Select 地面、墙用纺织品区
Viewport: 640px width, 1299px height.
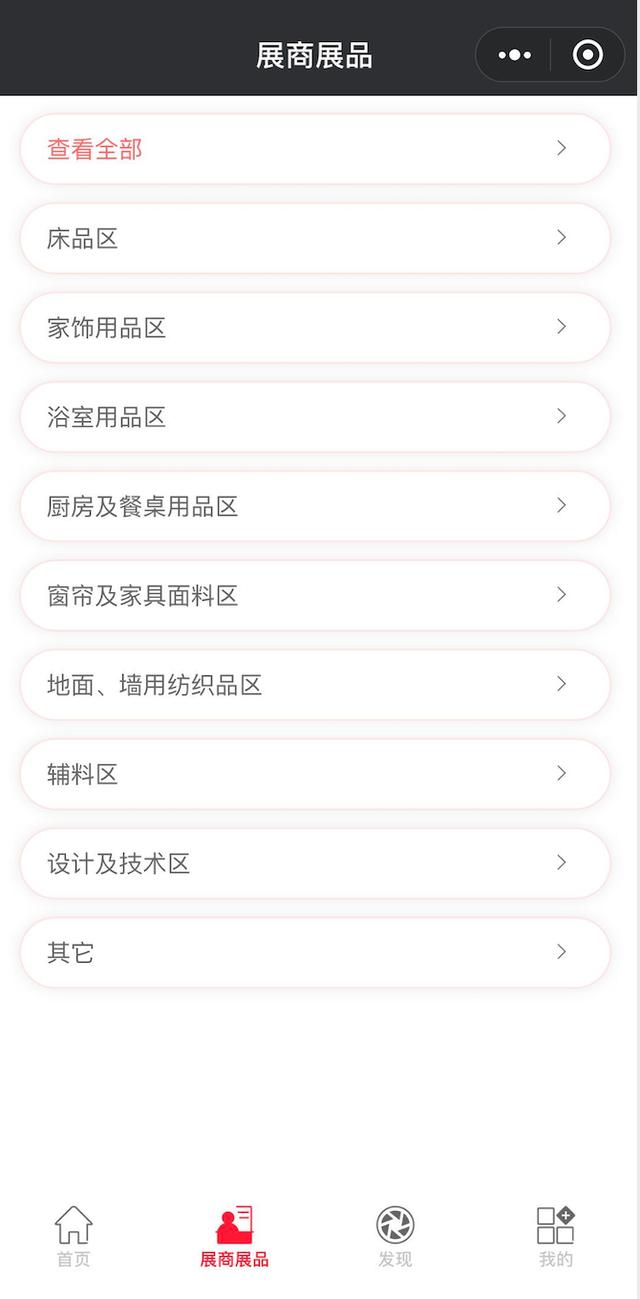(315, 685)
